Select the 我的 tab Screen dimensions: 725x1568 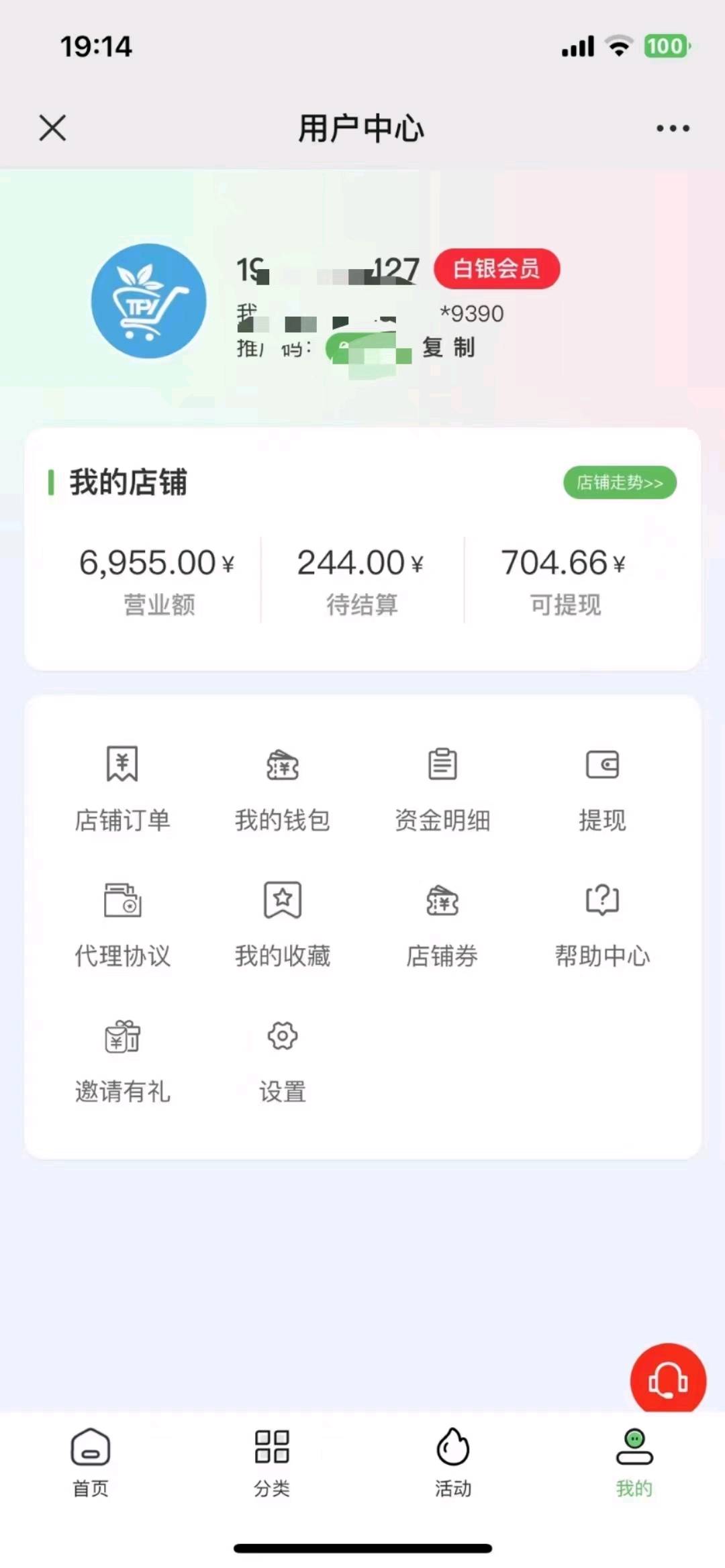[634, 1462]
